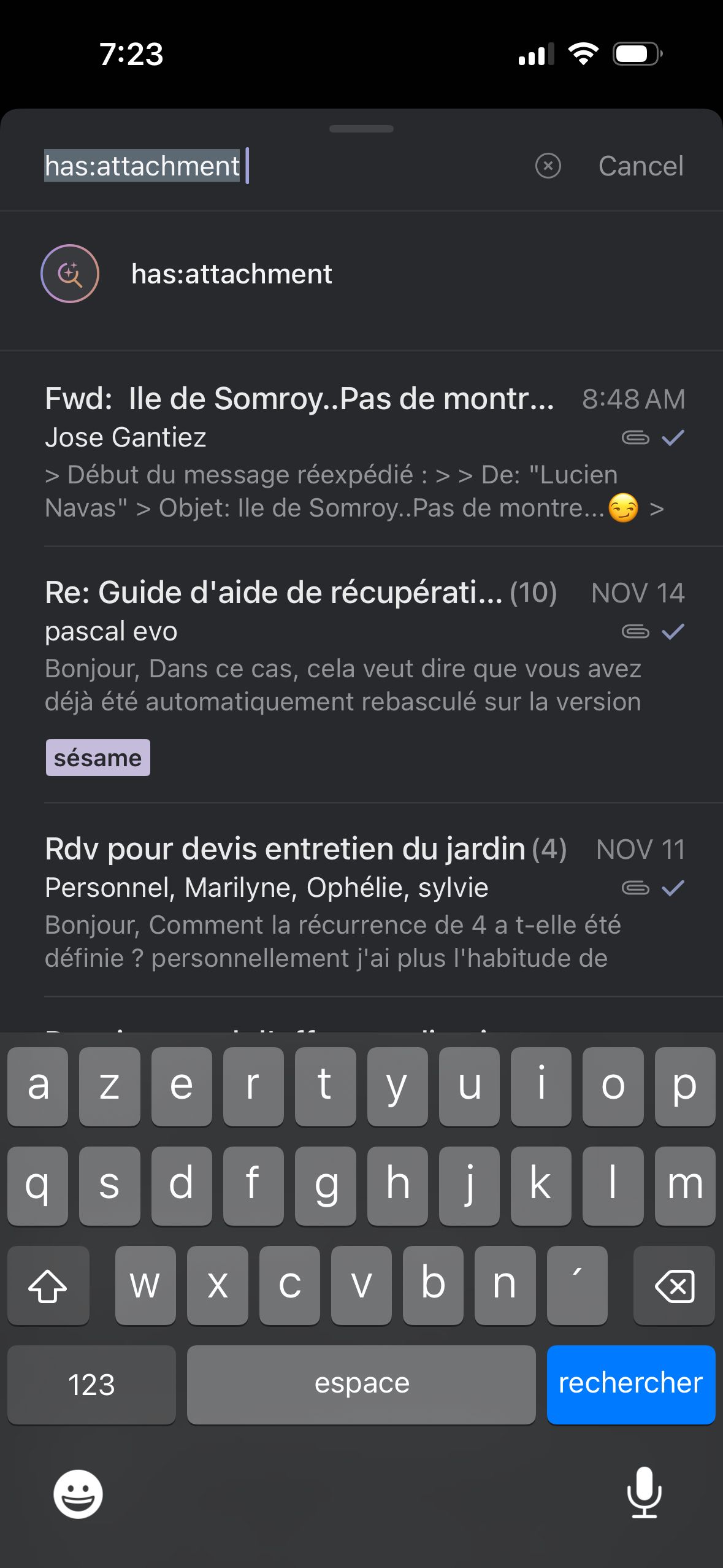Cancel the search
The image size is (723, 1568).
640,166
